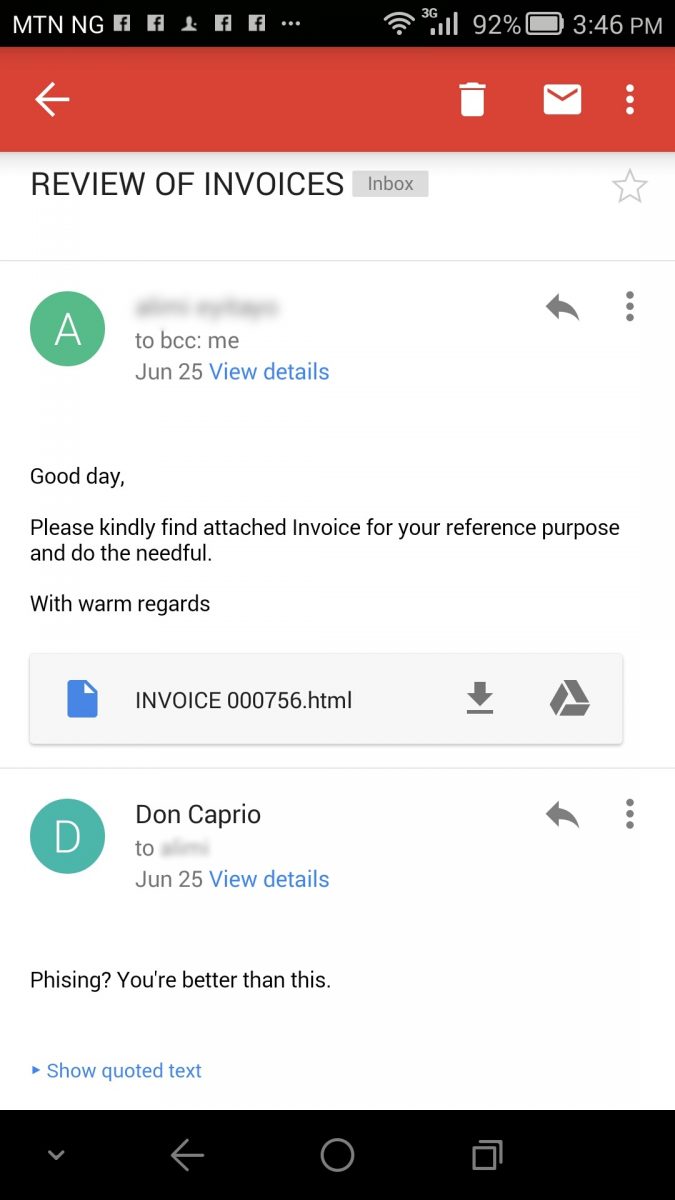This screenshot has width=675, height=1200.
Task: Mark the conversation as unread
Action: [x=562, y=99]
